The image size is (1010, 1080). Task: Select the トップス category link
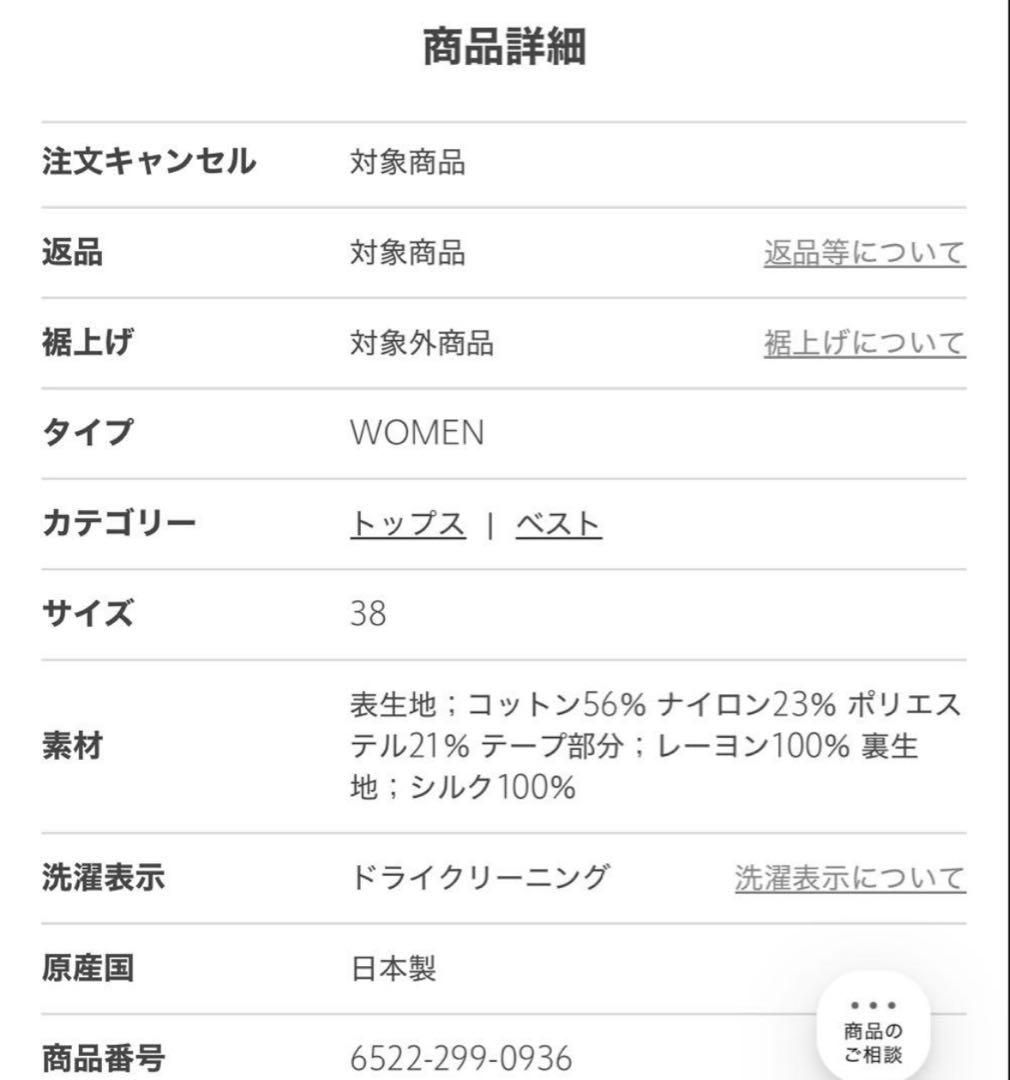404,521
